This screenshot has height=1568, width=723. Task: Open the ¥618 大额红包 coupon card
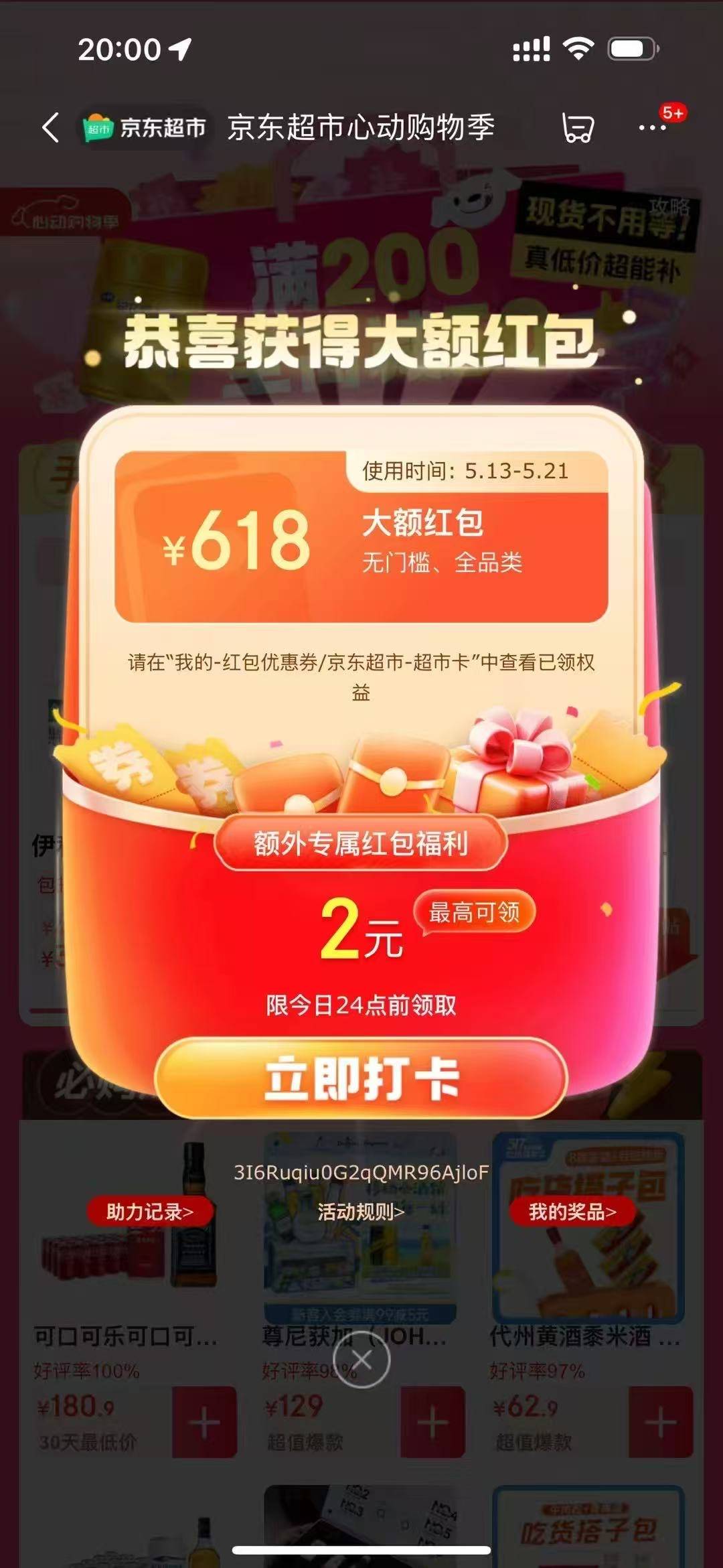click(x=361, y=537)
